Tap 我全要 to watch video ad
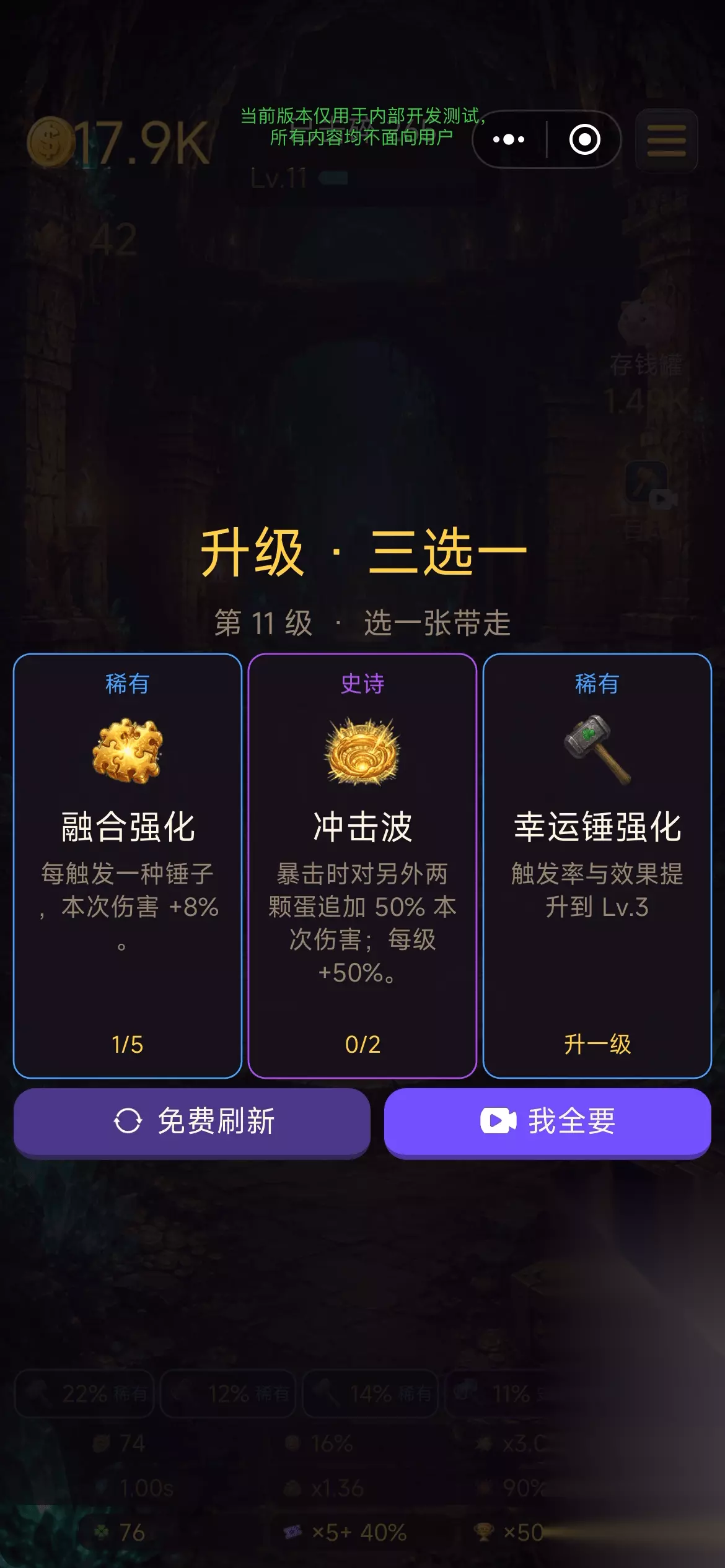Screen dimensions: 725x1568 [548, 1122]
